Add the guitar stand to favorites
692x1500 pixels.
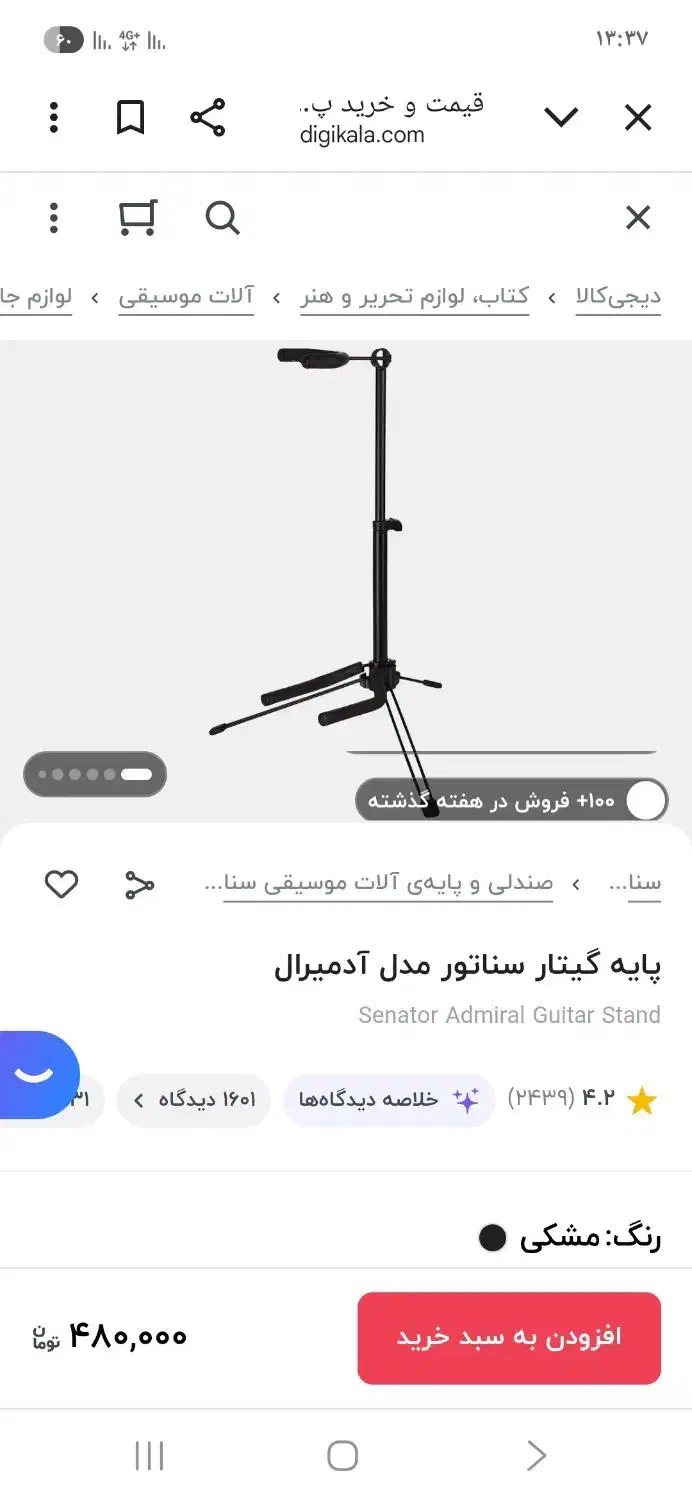[x=61, y=884]
